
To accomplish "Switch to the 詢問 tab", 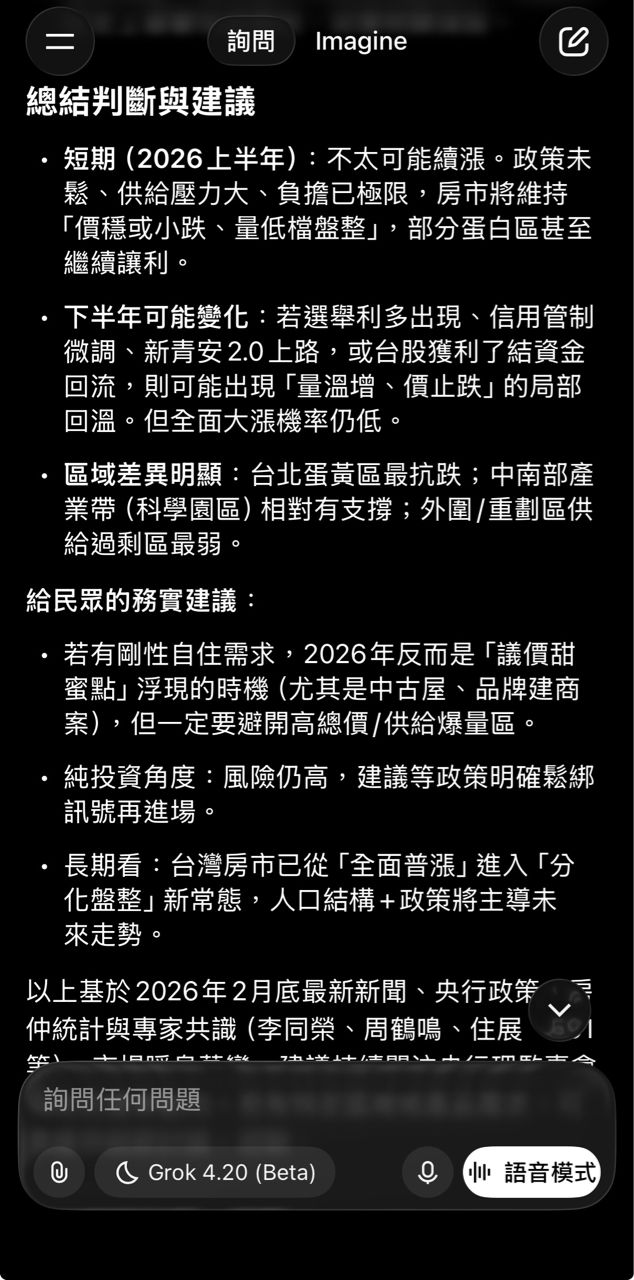I will [251, 41].
